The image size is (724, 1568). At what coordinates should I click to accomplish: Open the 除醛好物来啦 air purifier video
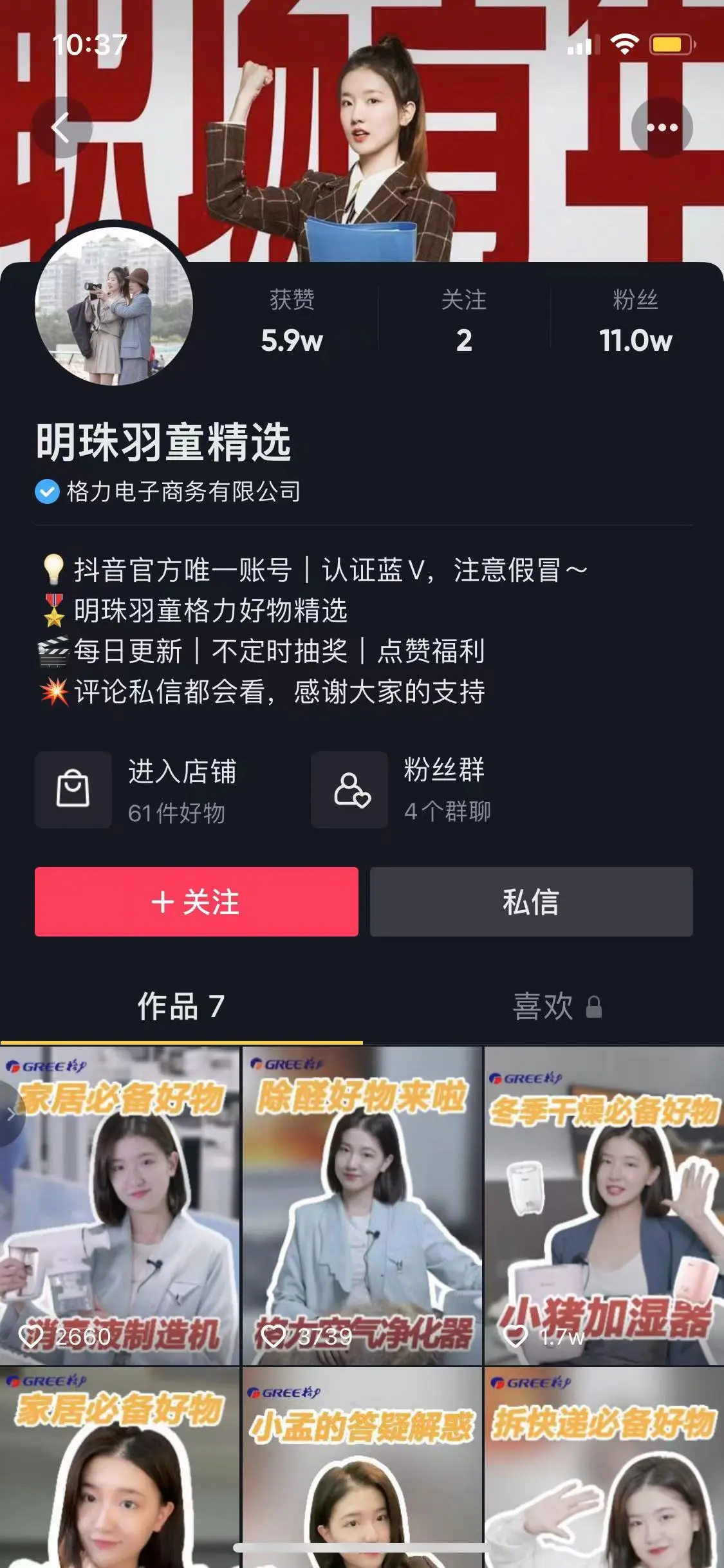click(362, 1205)
